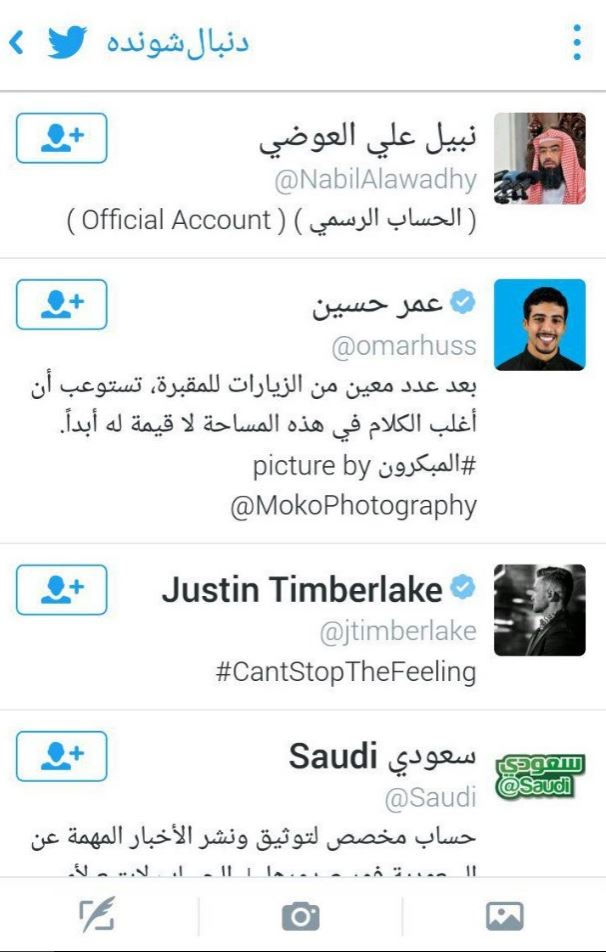
Task: Open the #CantStopTheFeeling hashtag
Action: point(345,672)
